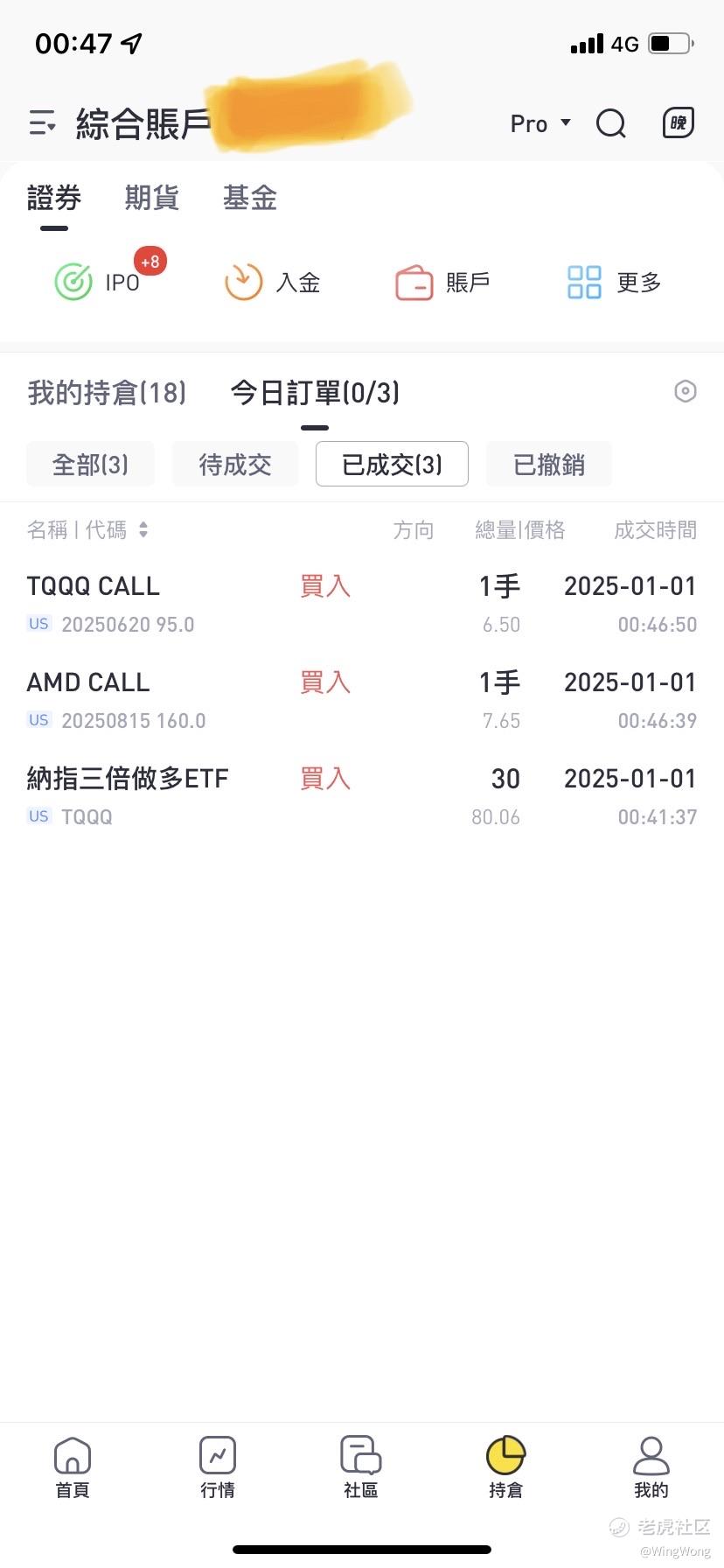Sort orders by 名稱 | 代碼
Image resolution: width=724 pixels, height=1568 pixels.
coord(87,529)
